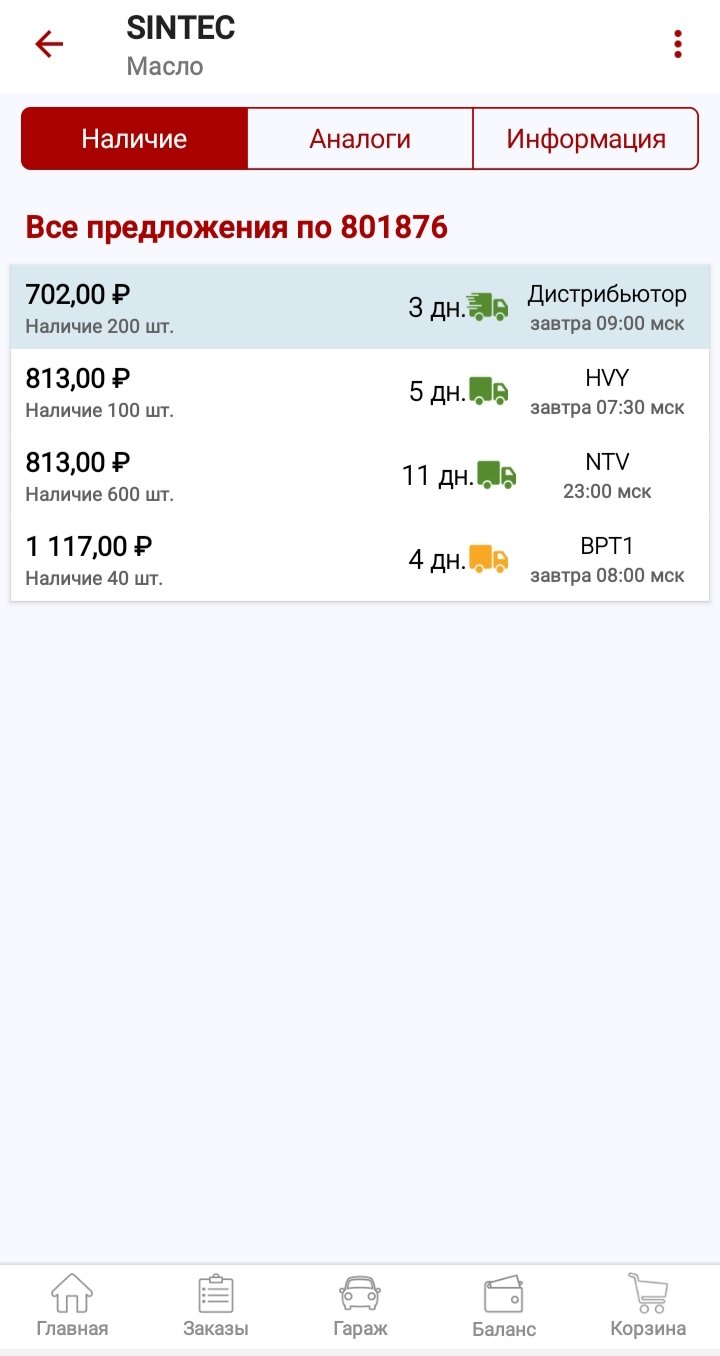Switch to the Гараж tab
Image resolution: width=720 pixels, height=1356 pixels.
360,1306
